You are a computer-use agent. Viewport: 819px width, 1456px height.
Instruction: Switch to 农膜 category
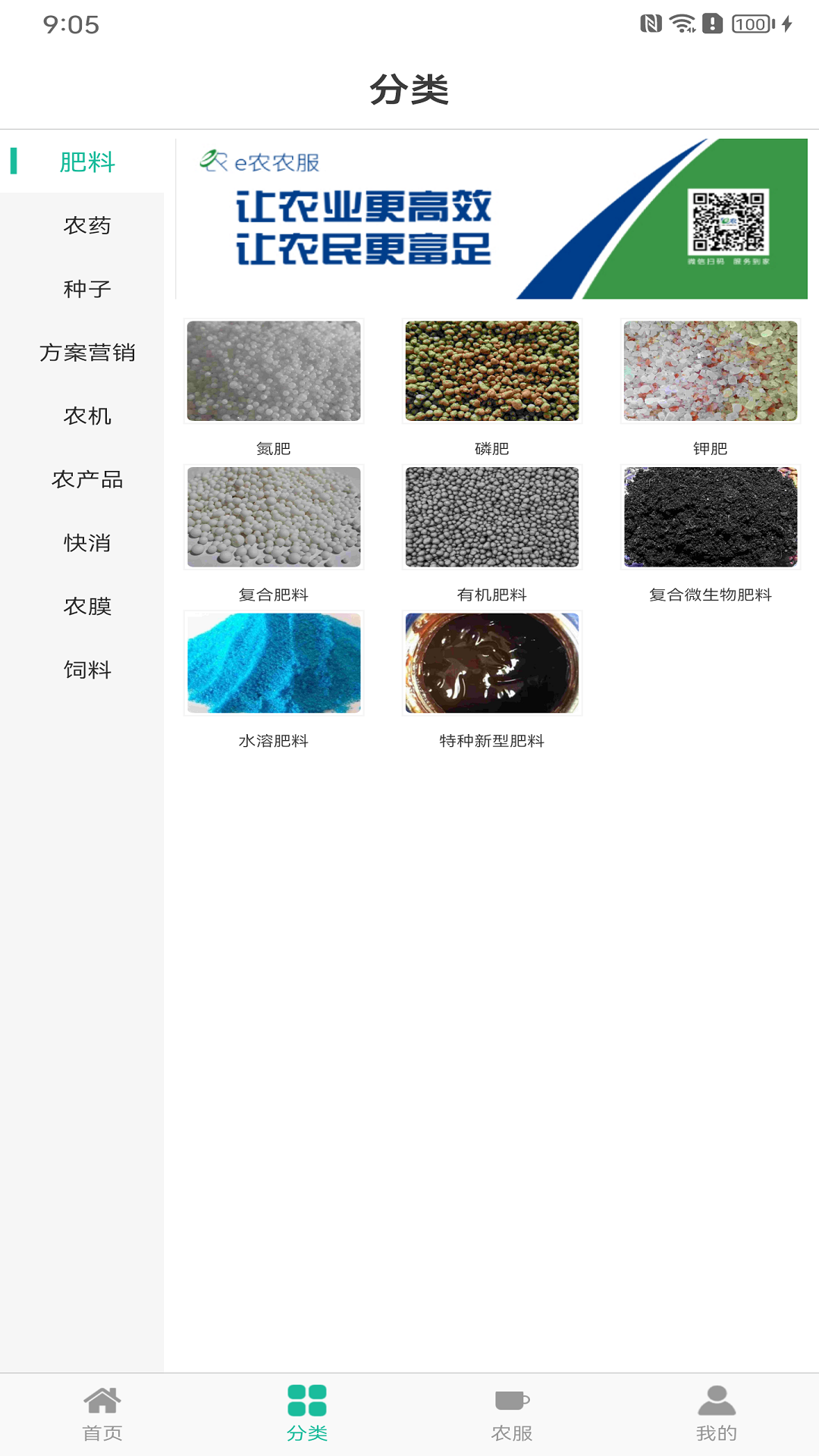(x=87, y=606)
